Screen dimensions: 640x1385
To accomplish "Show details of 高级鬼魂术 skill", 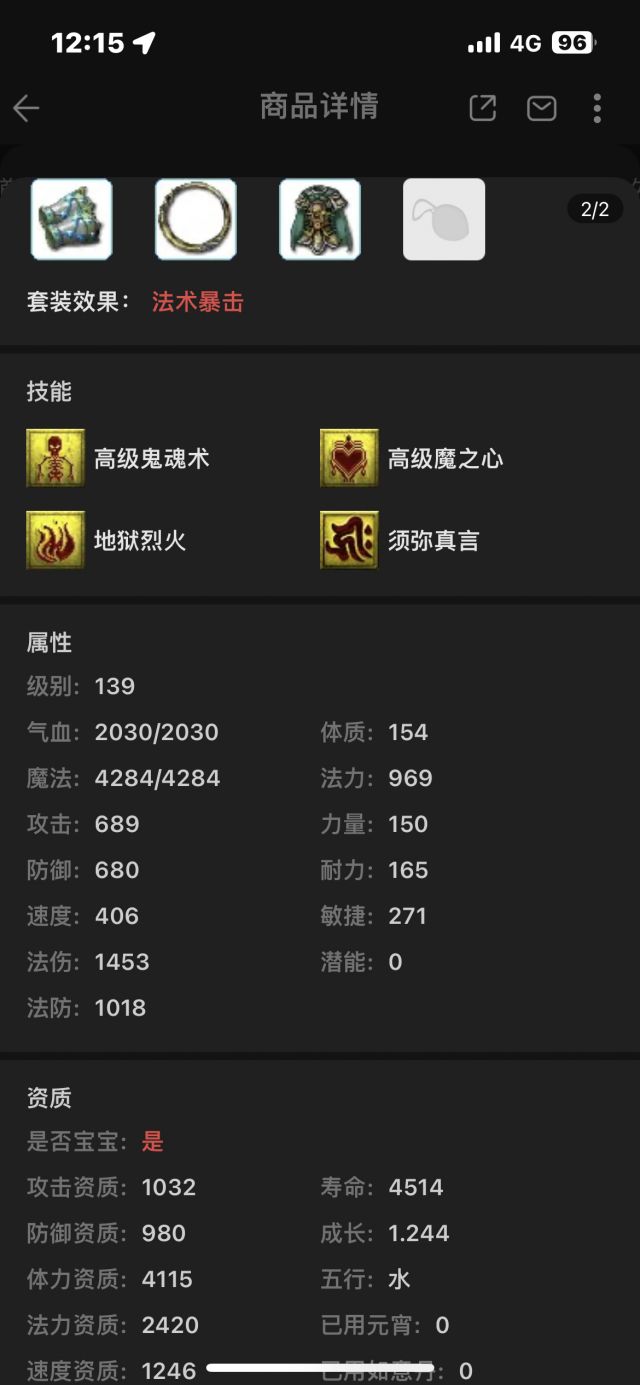I will coord(56,459).
